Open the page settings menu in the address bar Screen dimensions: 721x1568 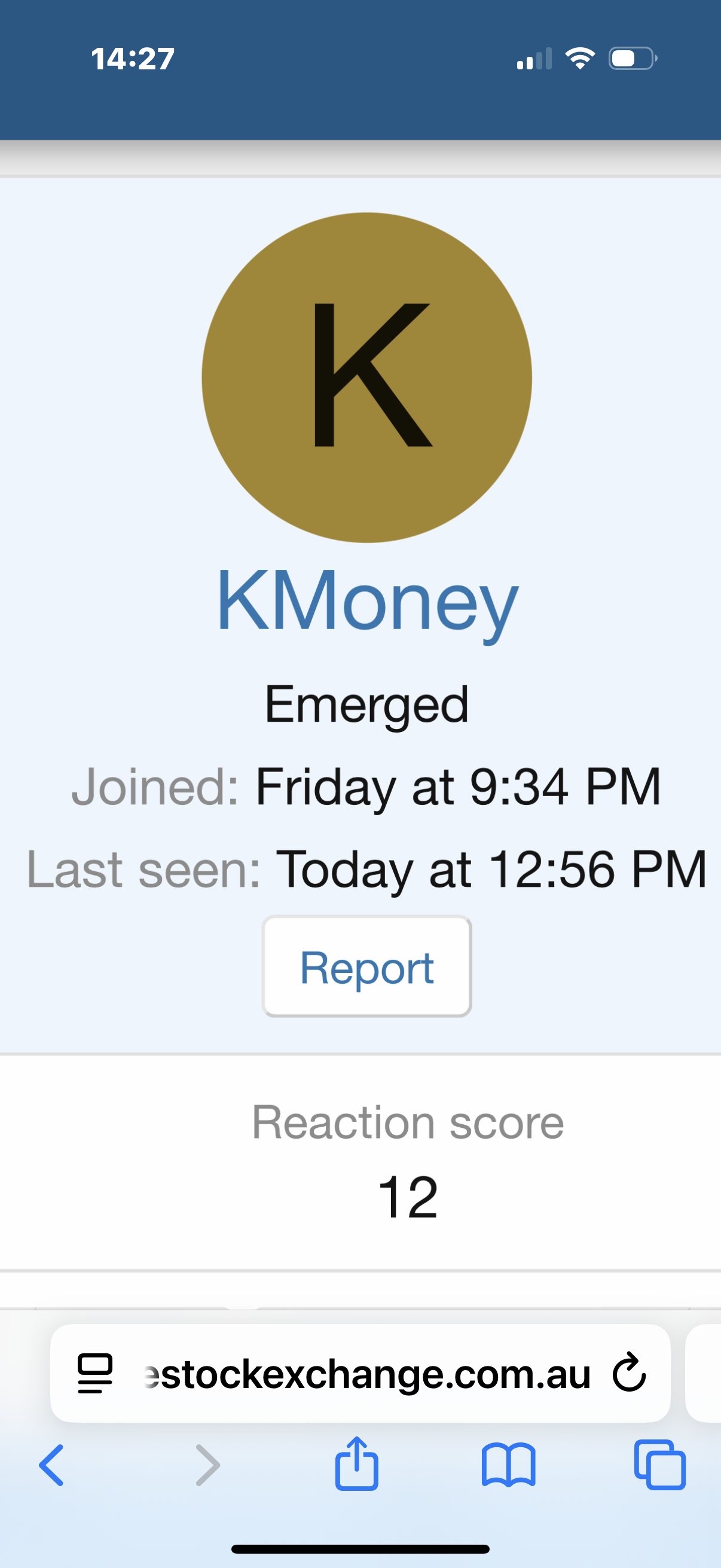point(95,1373)
